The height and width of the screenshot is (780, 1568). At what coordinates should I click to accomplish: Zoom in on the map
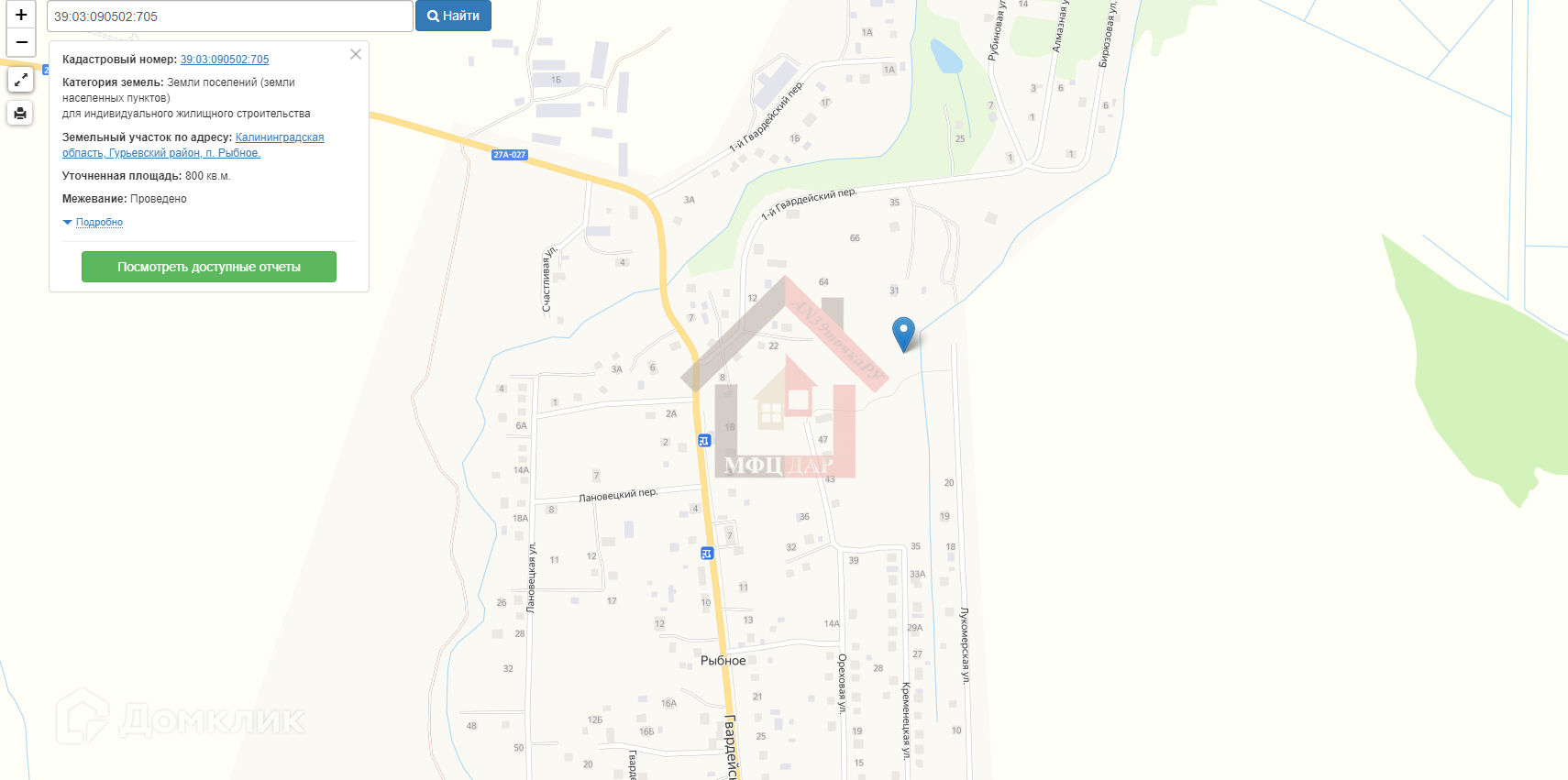tap(21, 15)
